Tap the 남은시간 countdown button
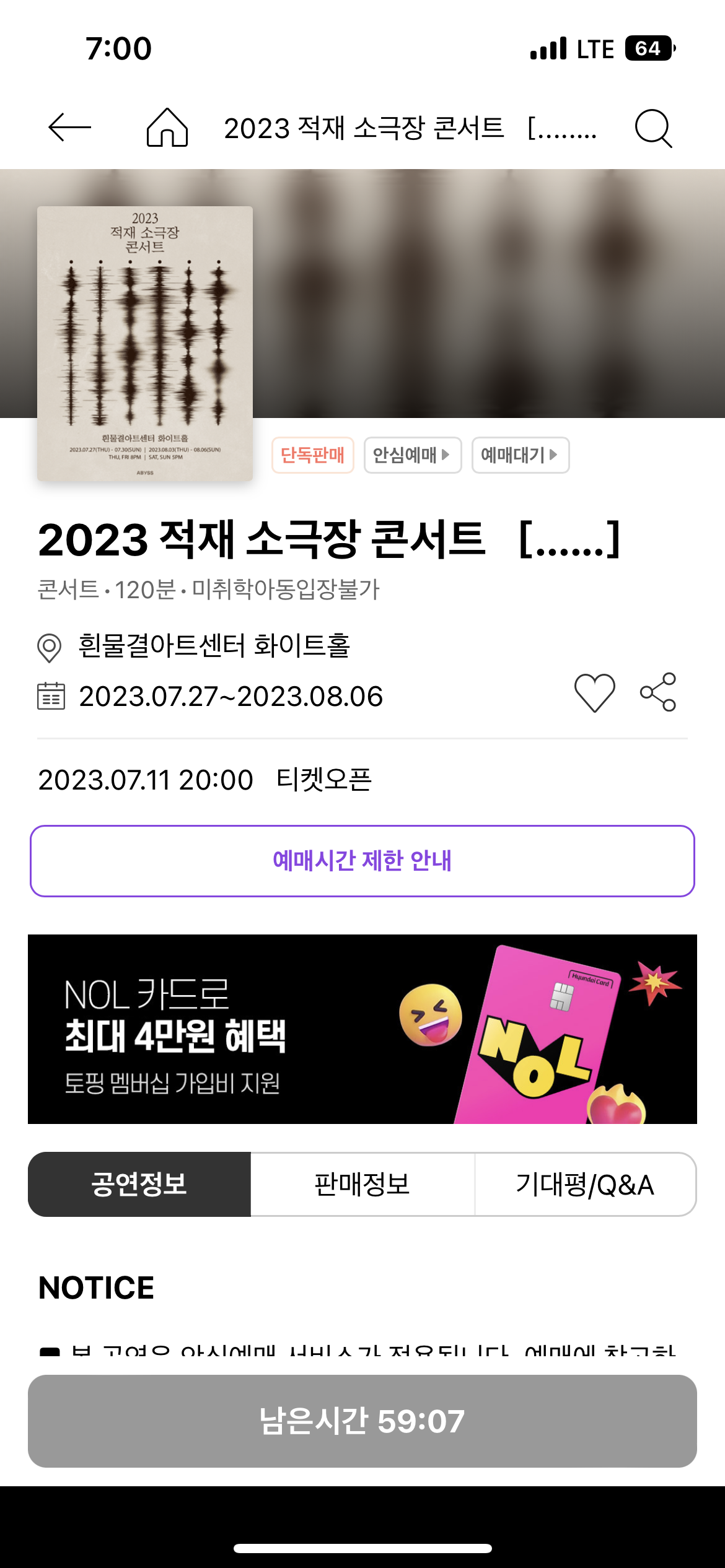 [x=362, y=1421]
